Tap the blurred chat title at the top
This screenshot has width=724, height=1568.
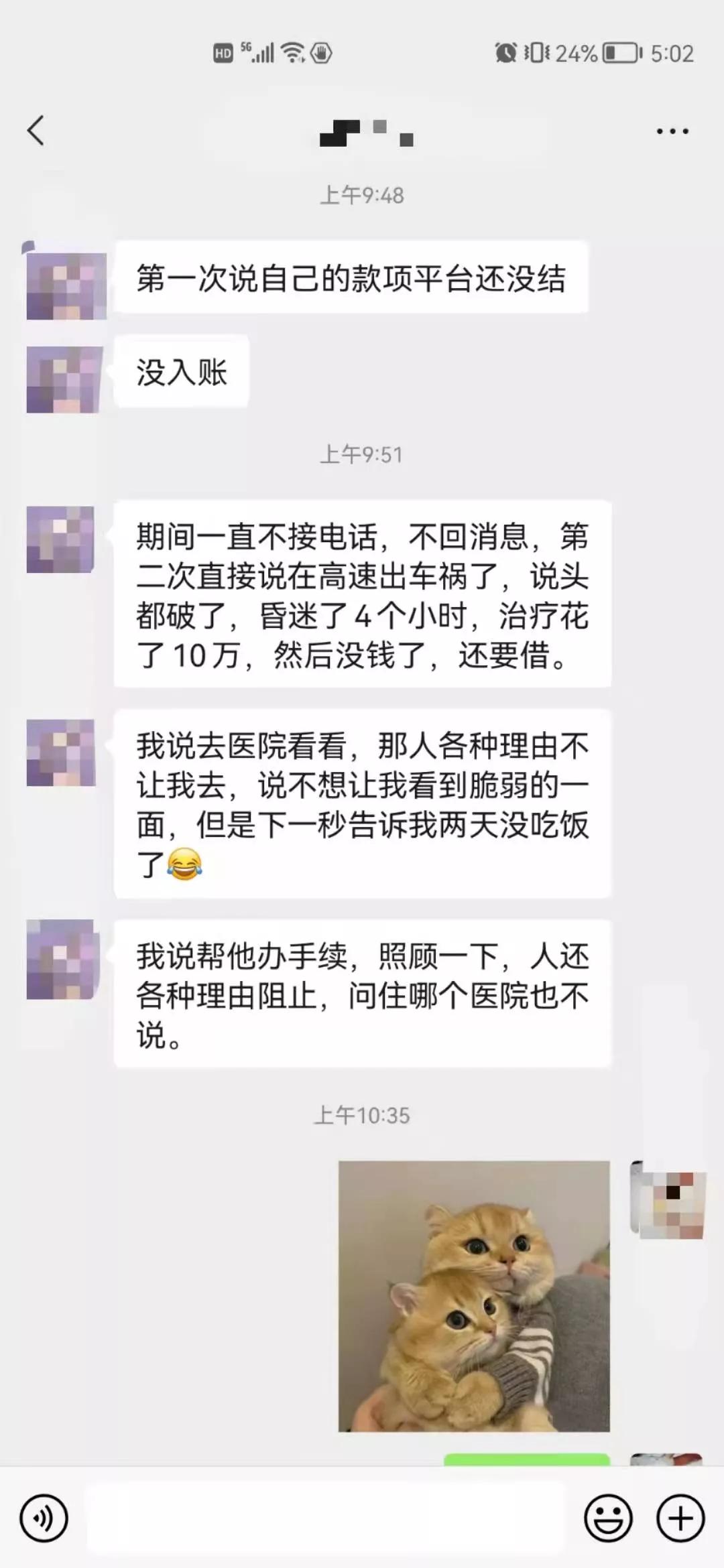pyautogui.click(x=365, y=133)
